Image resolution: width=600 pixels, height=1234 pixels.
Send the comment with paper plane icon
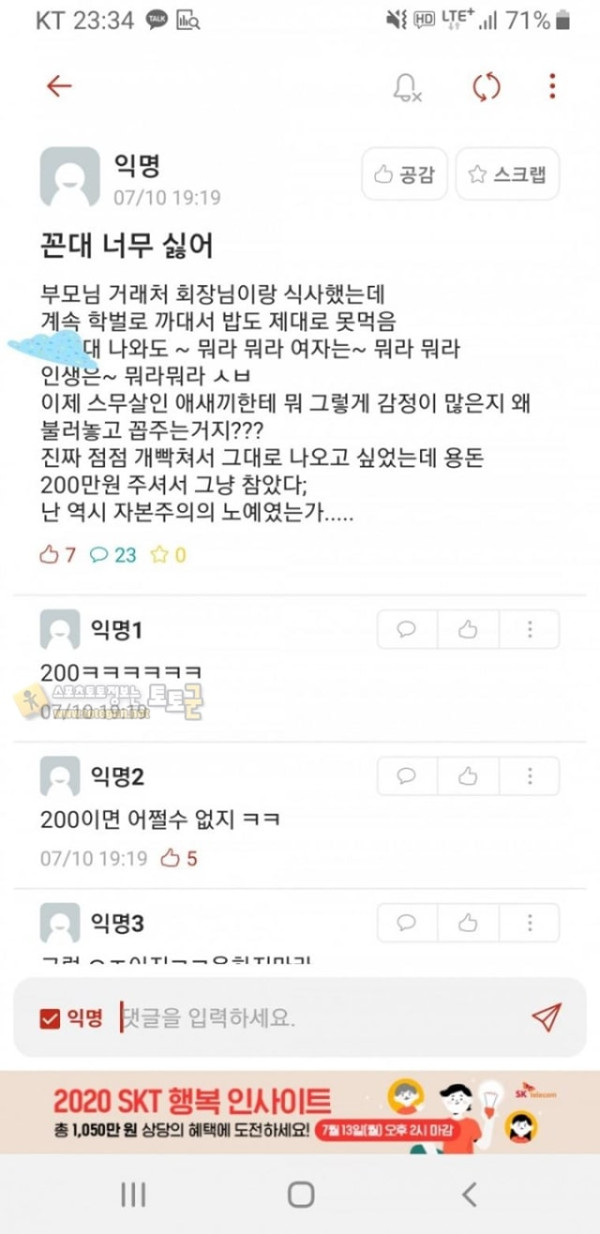point(546,1018)
